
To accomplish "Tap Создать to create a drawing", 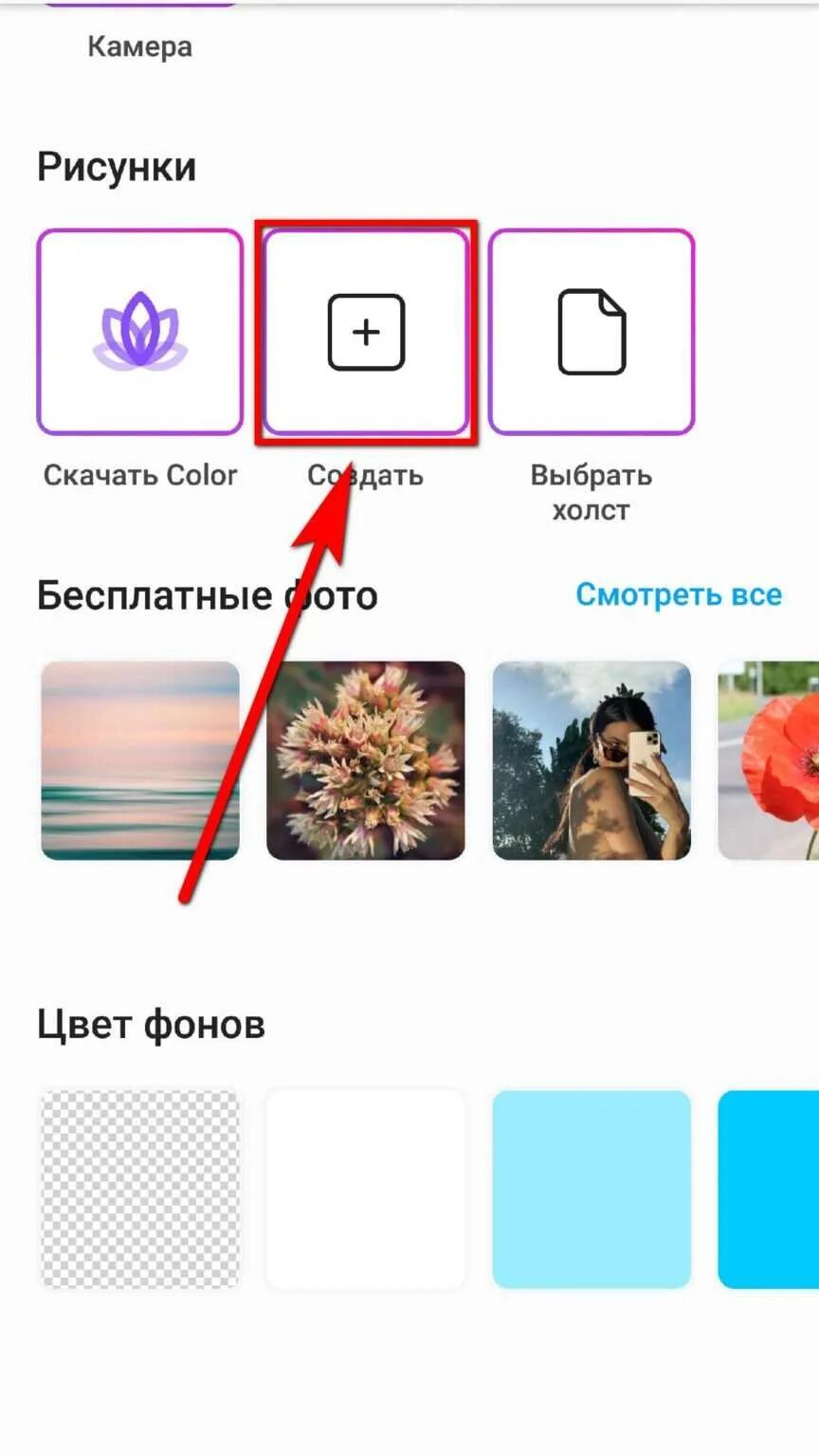I will tap(366, 332).
